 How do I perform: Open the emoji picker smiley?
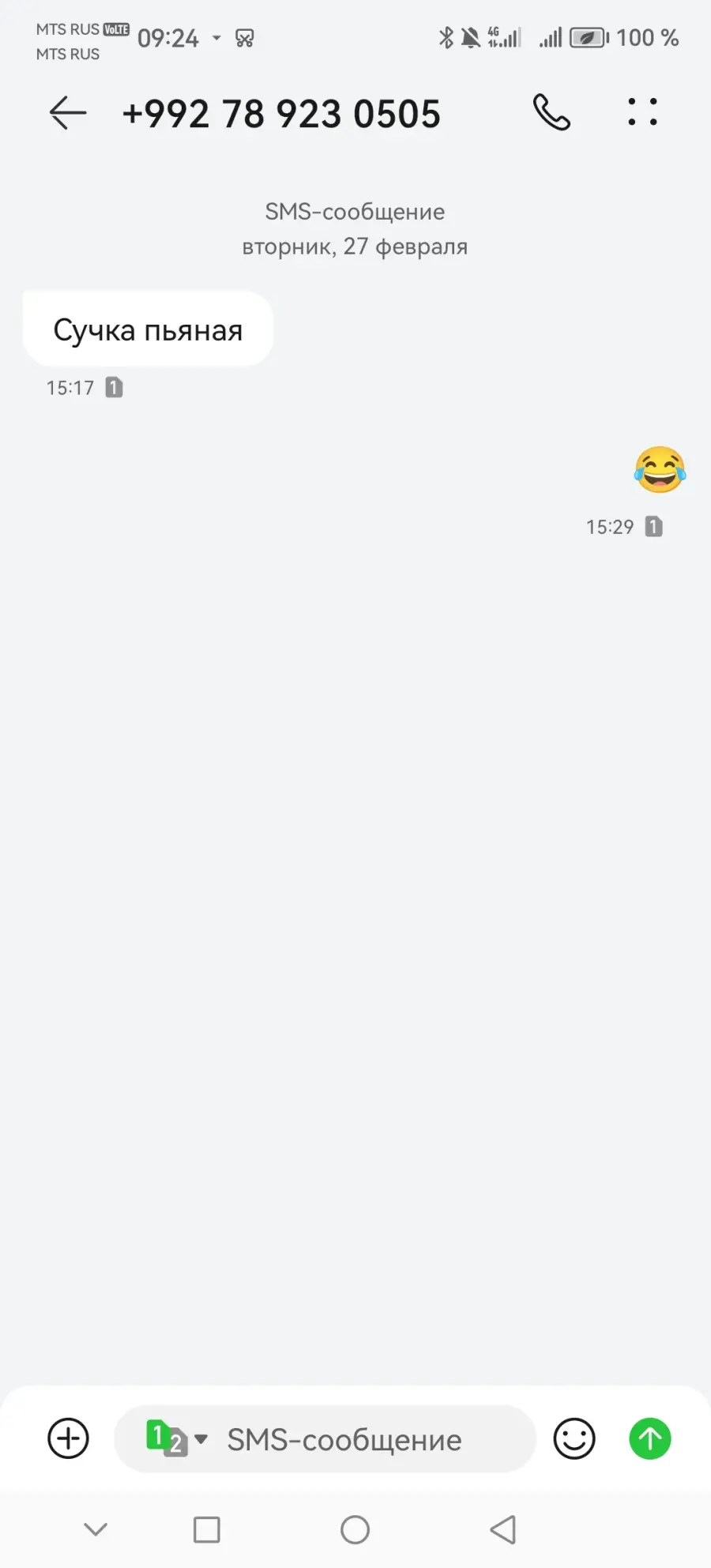pos(574,1438)
